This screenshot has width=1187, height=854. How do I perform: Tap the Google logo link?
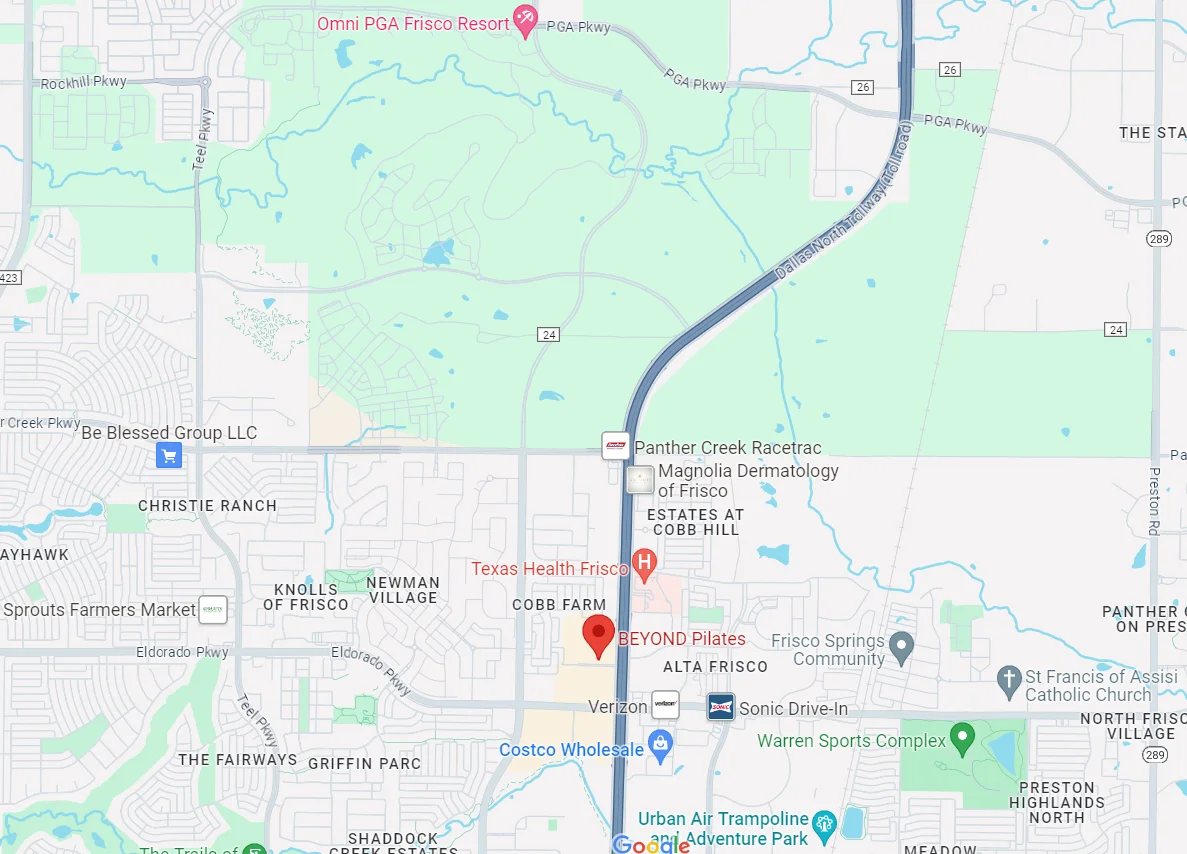point(651,845)
